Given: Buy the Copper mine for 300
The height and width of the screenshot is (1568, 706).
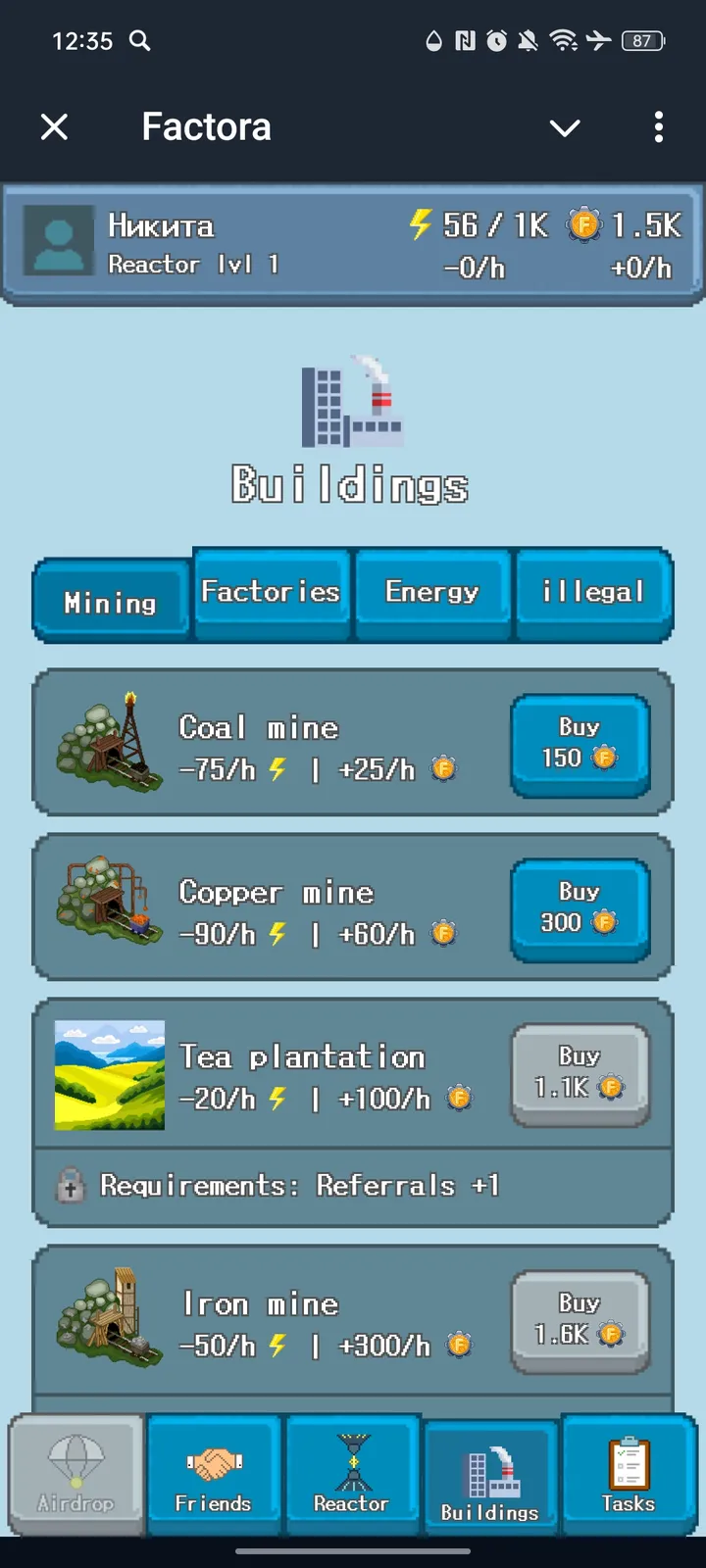Looking at the screenshot, I should click(580, 907).
